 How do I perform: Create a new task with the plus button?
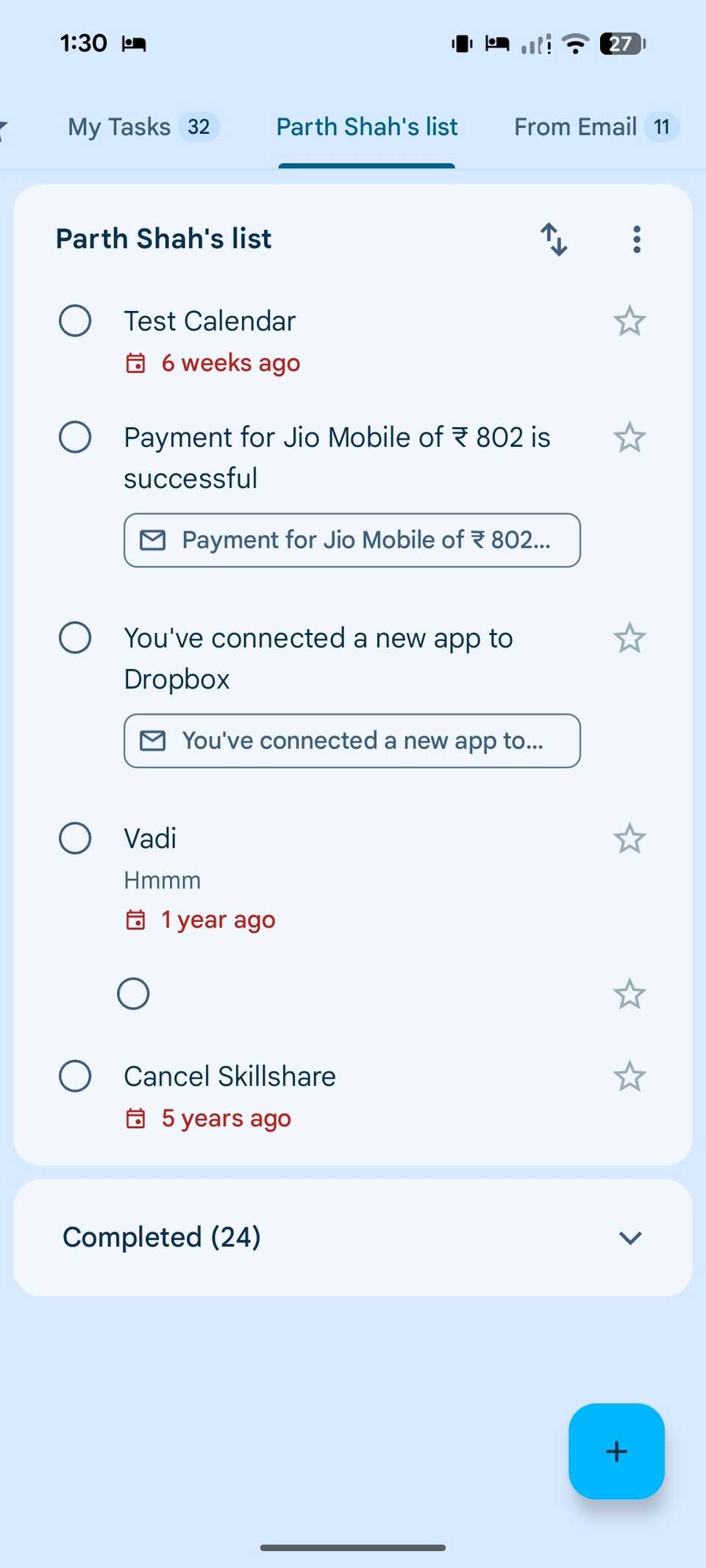pyautogui.click(x=617, y=1452)
